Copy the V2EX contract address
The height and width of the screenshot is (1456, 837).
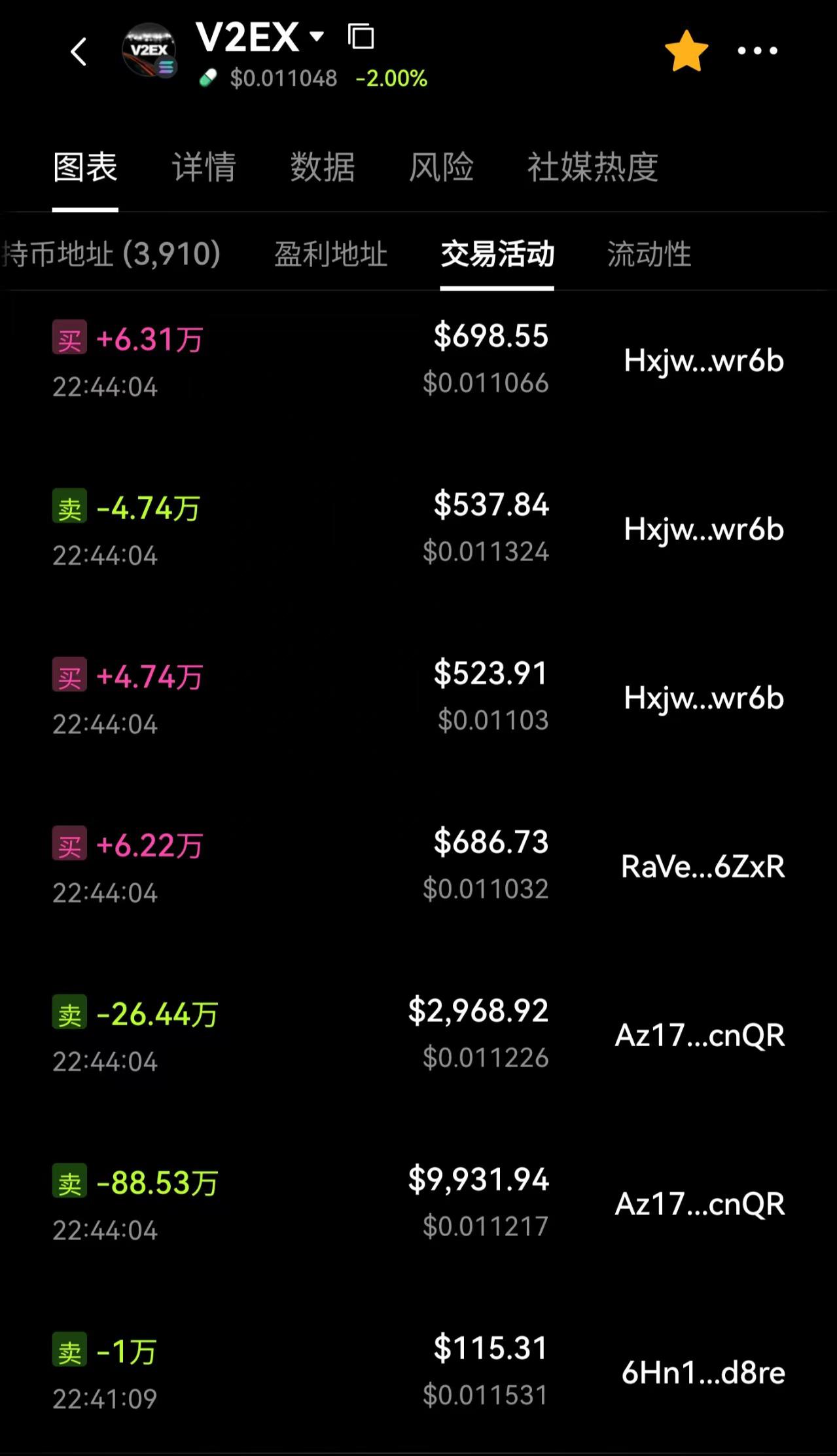[x=361, y=37]
